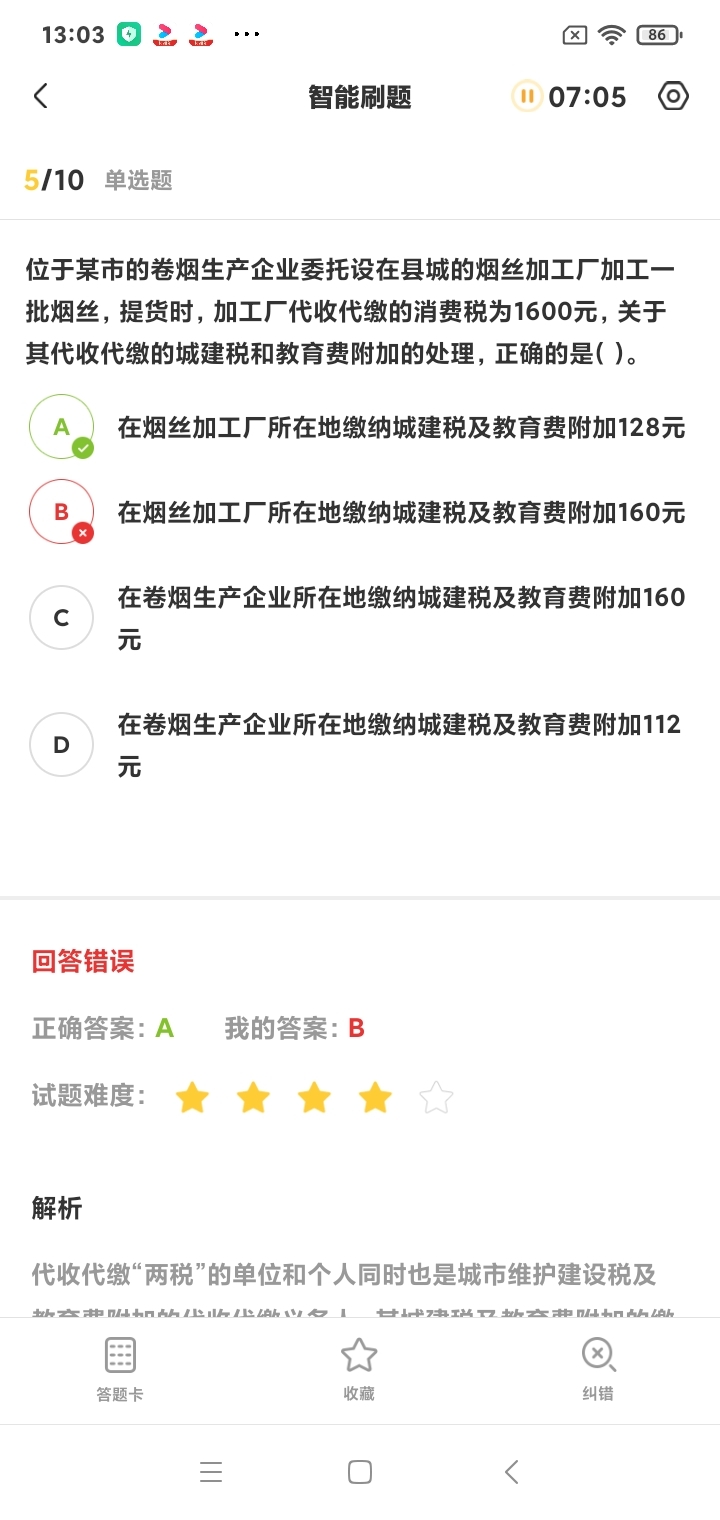Go back from the quiz screen

tap(40, 96)
